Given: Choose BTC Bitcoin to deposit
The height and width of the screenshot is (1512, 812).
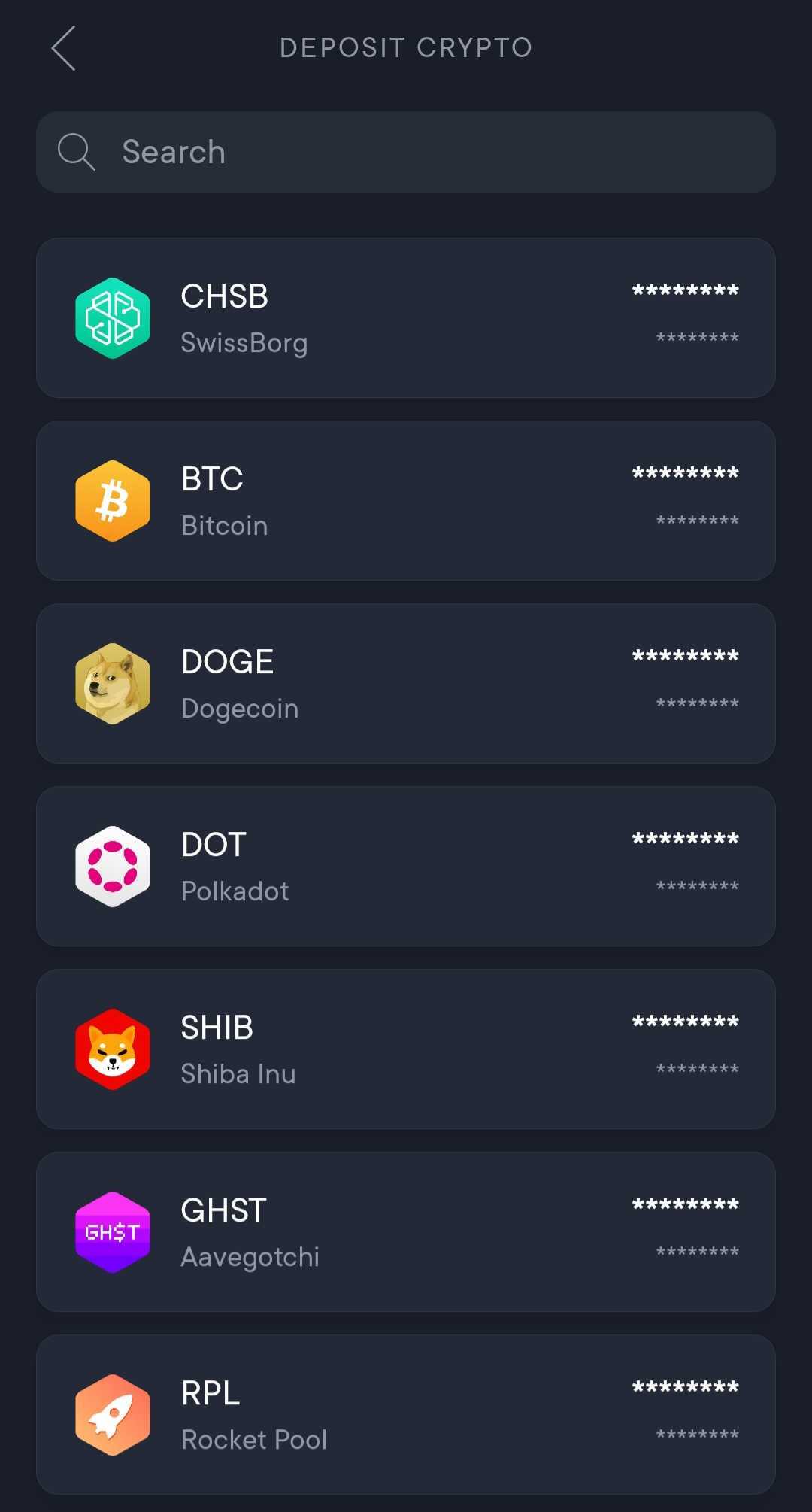Looking at the screenshot, I should (x=406, y=501).
